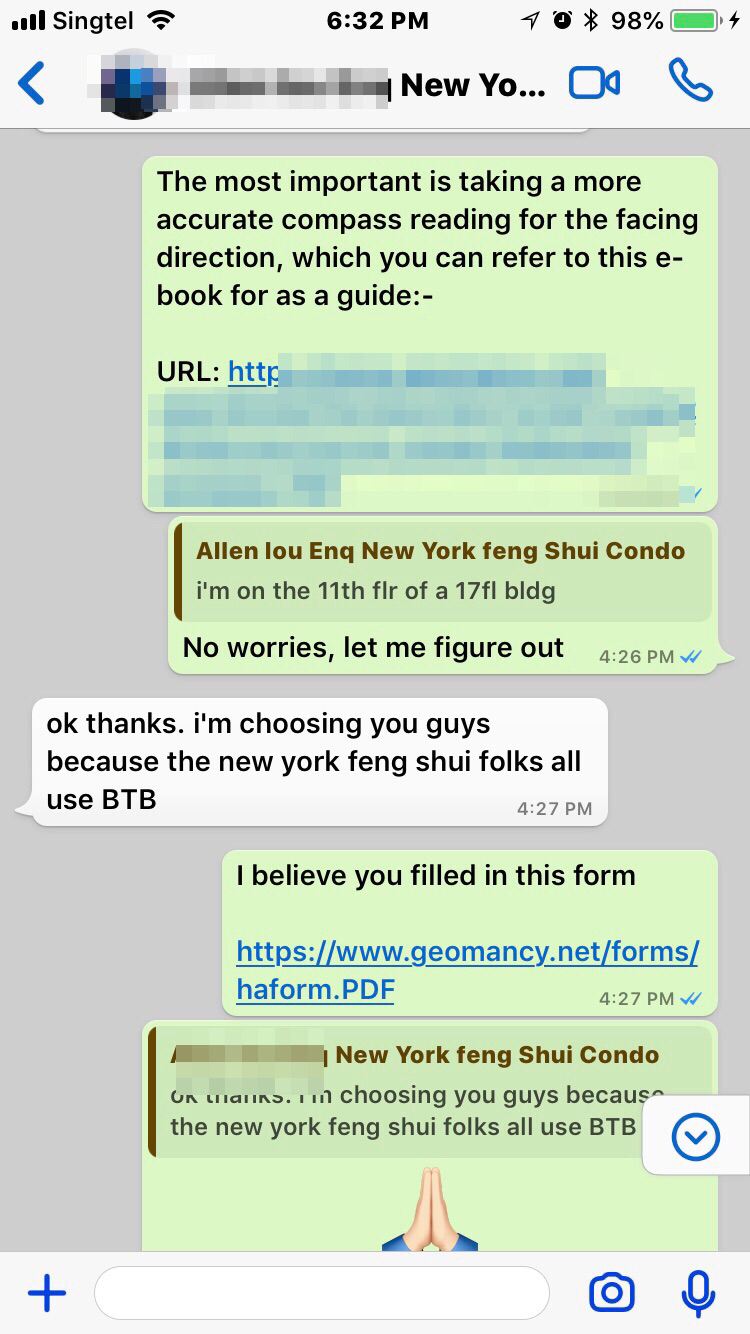Start a video call in this chat

coord(594,84)
